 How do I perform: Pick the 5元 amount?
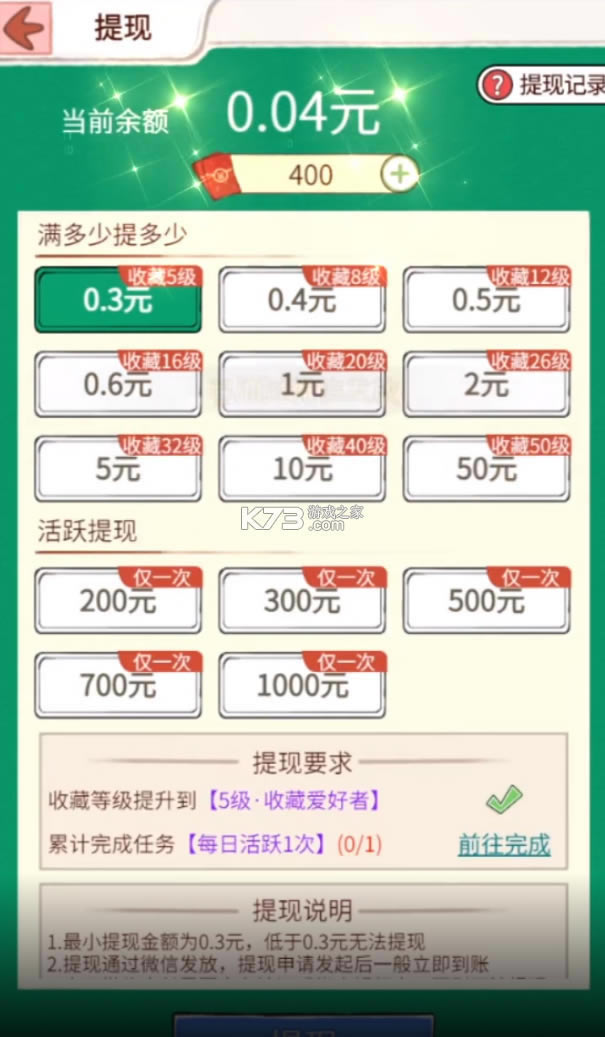pyautogui.click(x=118, y=469)
